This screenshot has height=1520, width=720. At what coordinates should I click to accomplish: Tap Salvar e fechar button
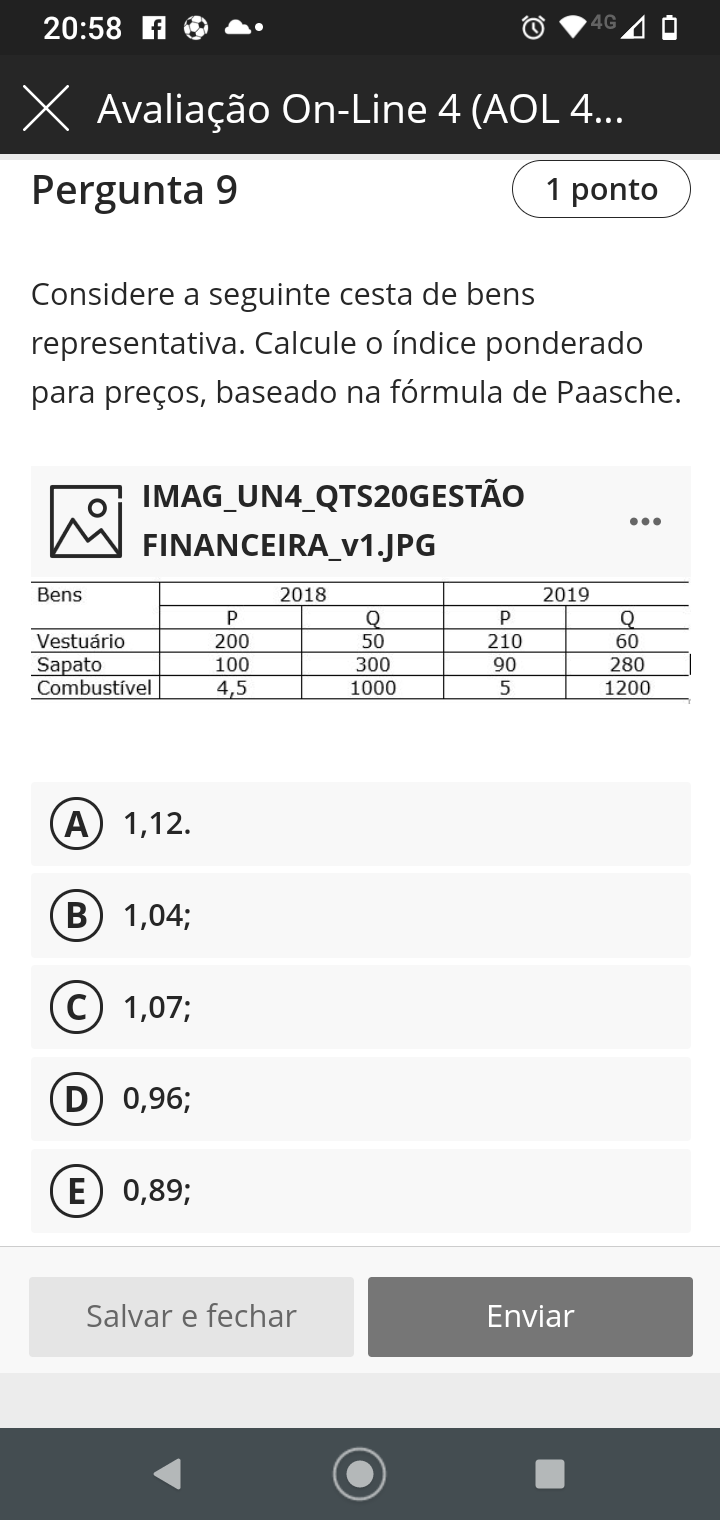191,1316
